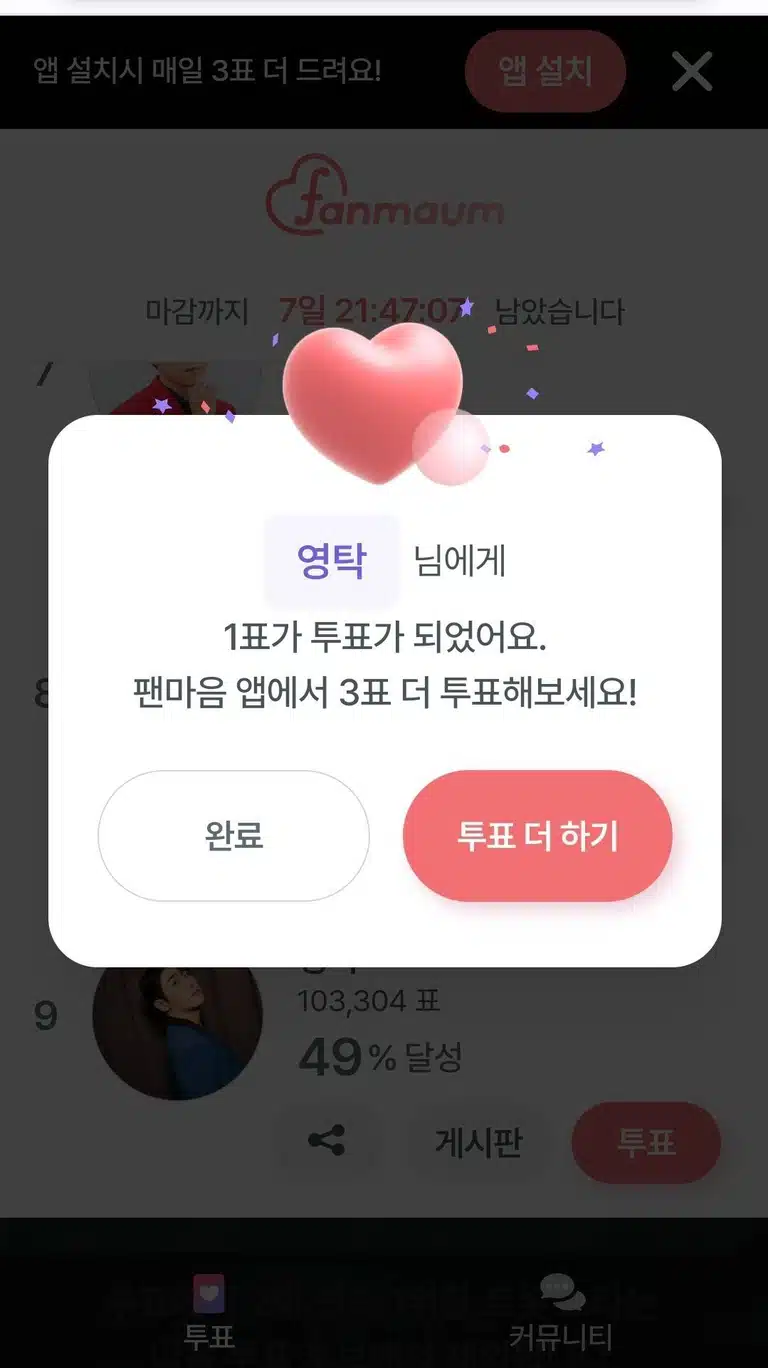Switch to the 커뮤니티 tab
Viewport: 768px width, 1368px height.
pos(560,1312)
